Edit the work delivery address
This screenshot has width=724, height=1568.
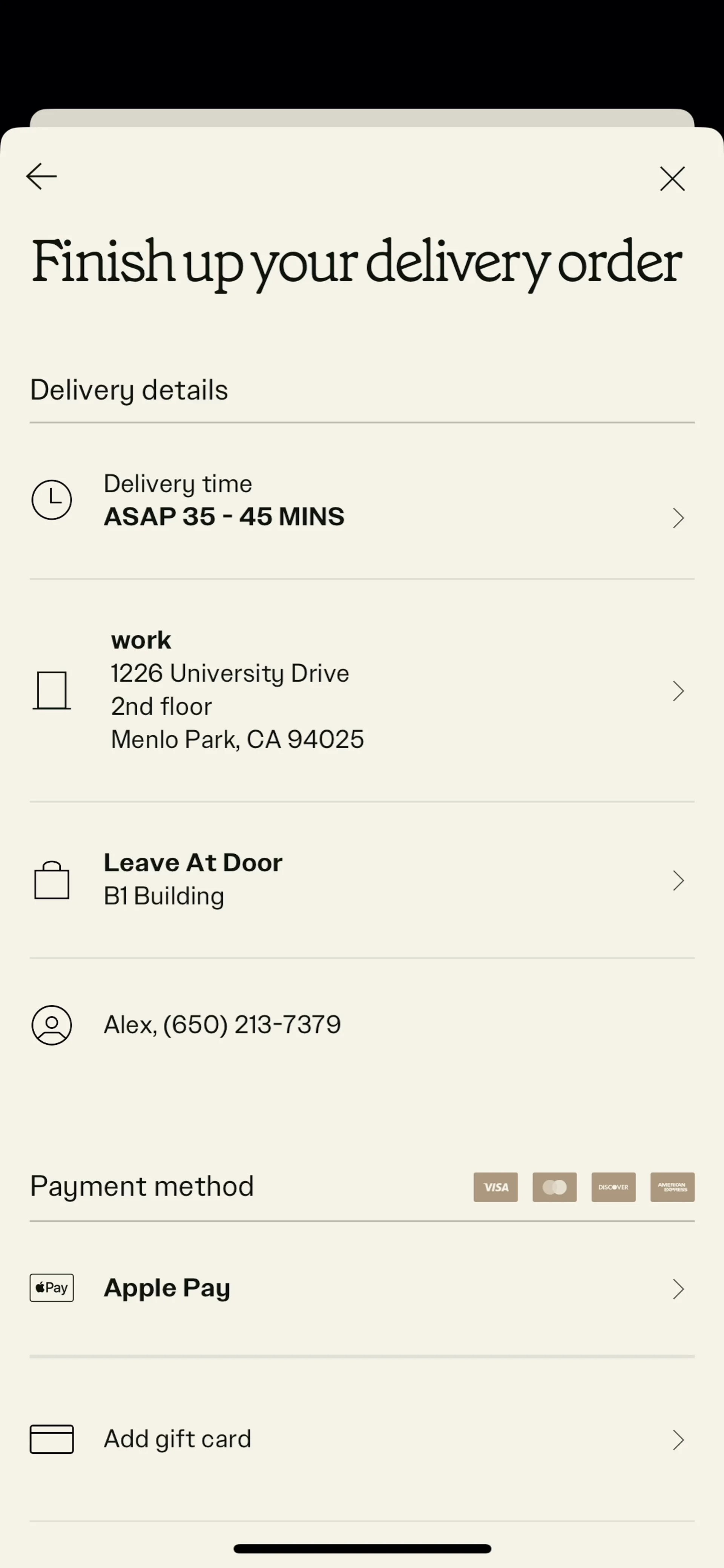coord(362,690)
